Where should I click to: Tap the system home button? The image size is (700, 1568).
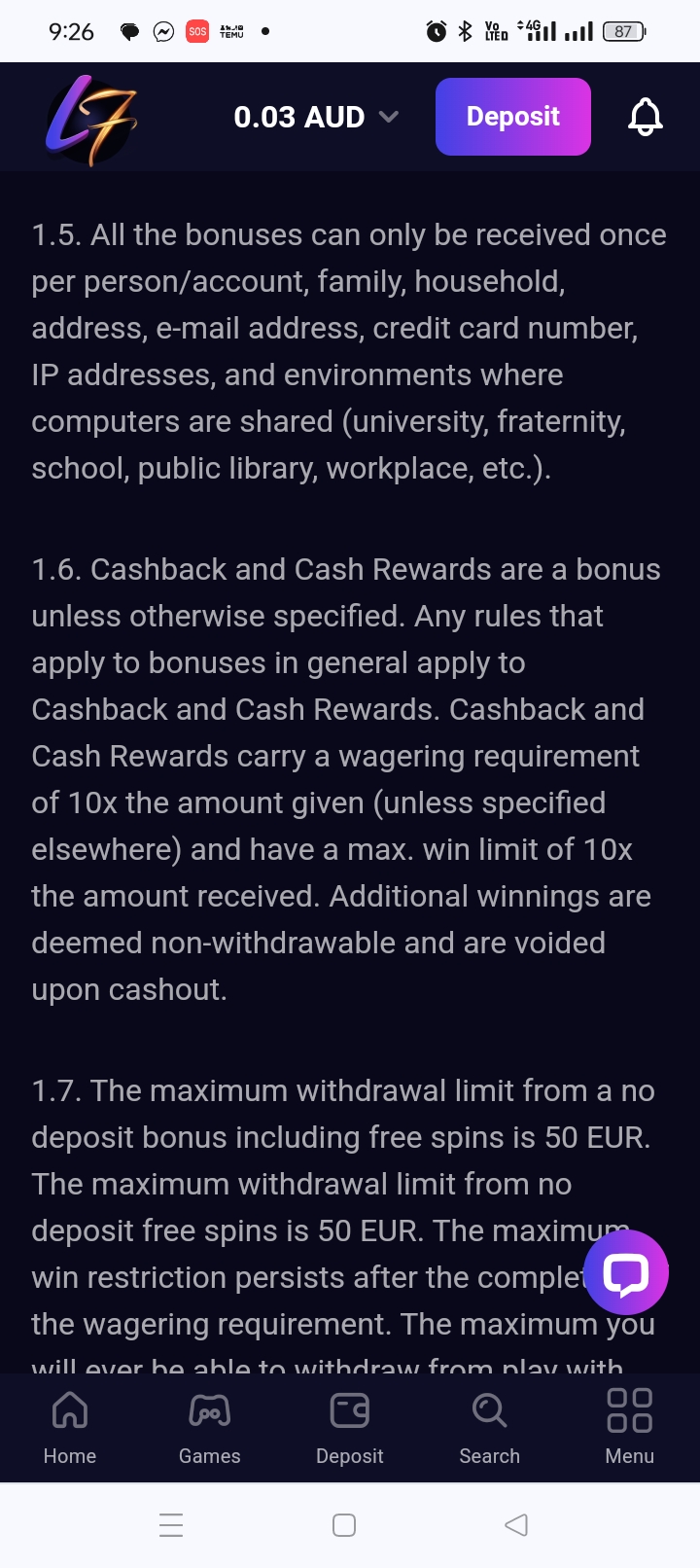click(x=344, y=1524)
